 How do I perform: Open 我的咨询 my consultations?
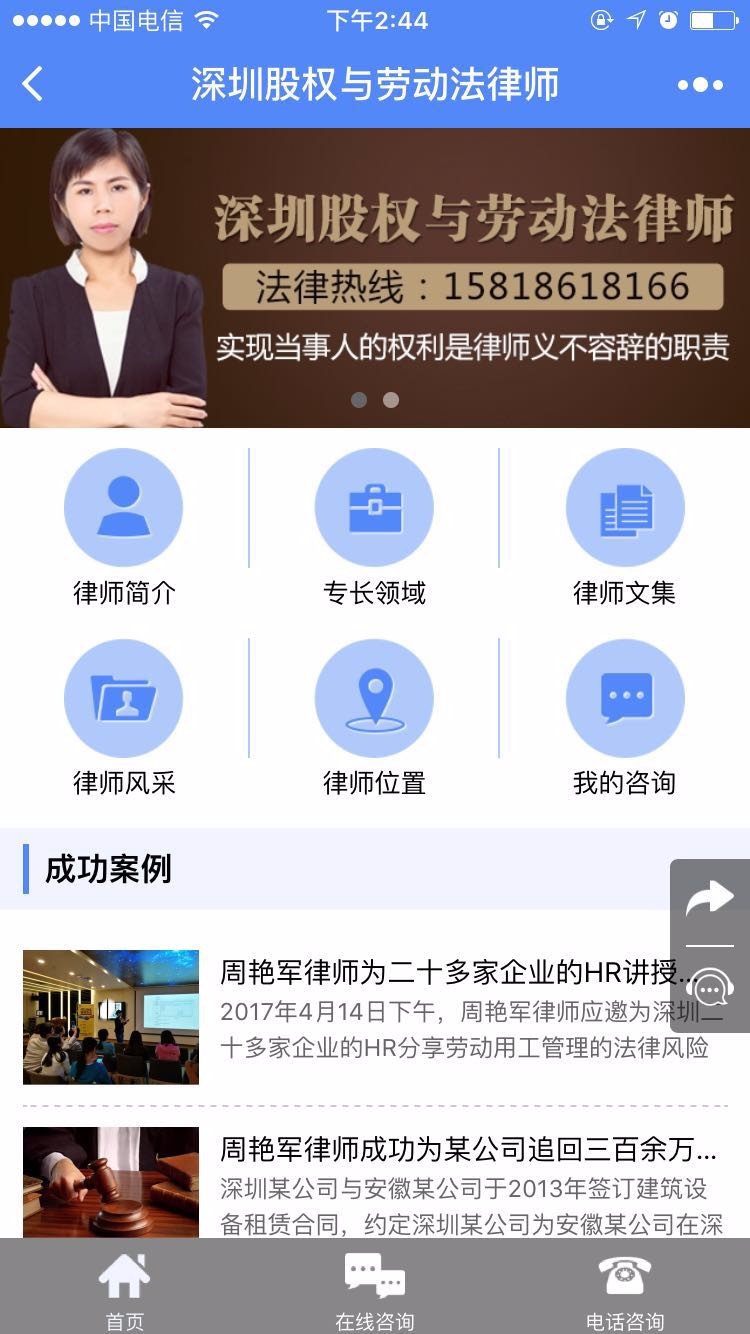625,718
